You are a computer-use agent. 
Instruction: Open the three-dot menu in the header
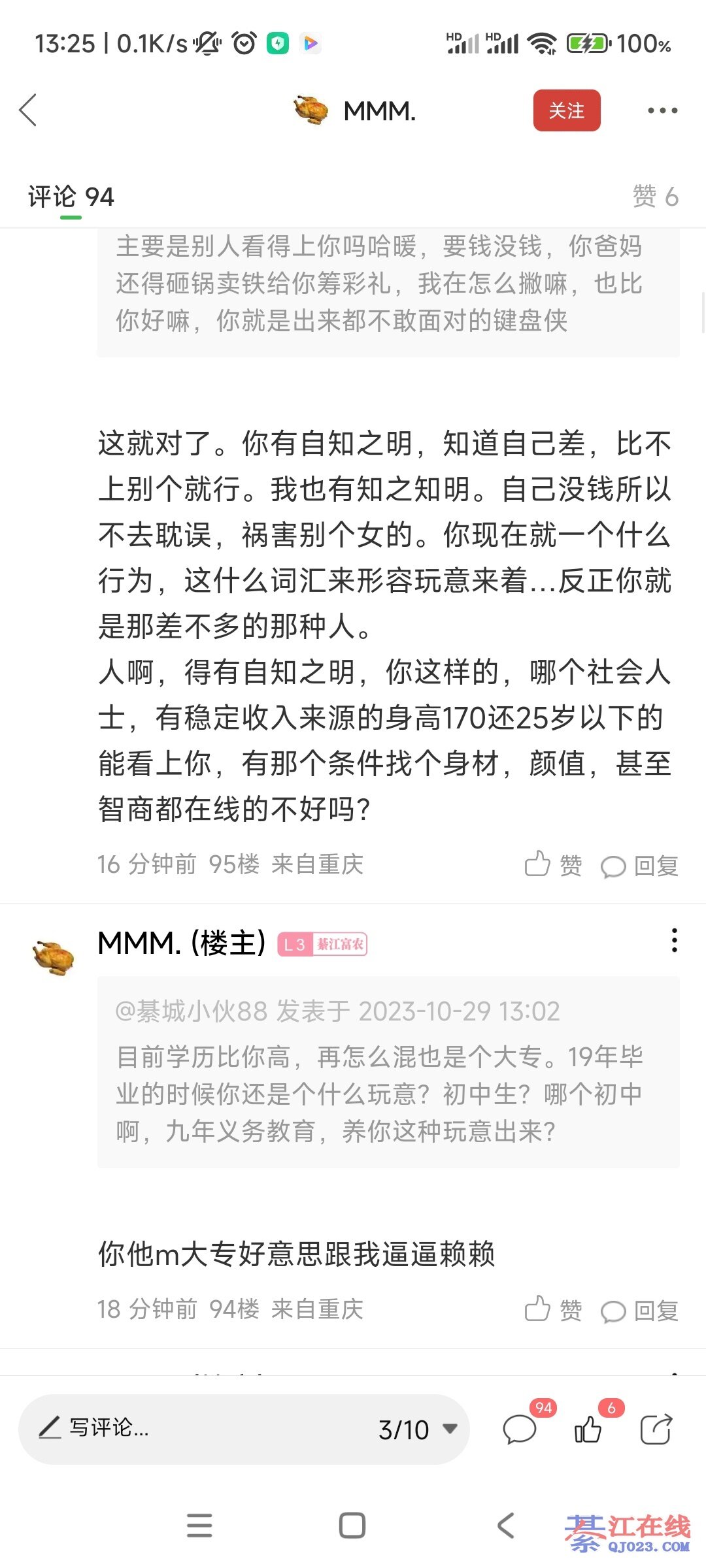point(662,110)
